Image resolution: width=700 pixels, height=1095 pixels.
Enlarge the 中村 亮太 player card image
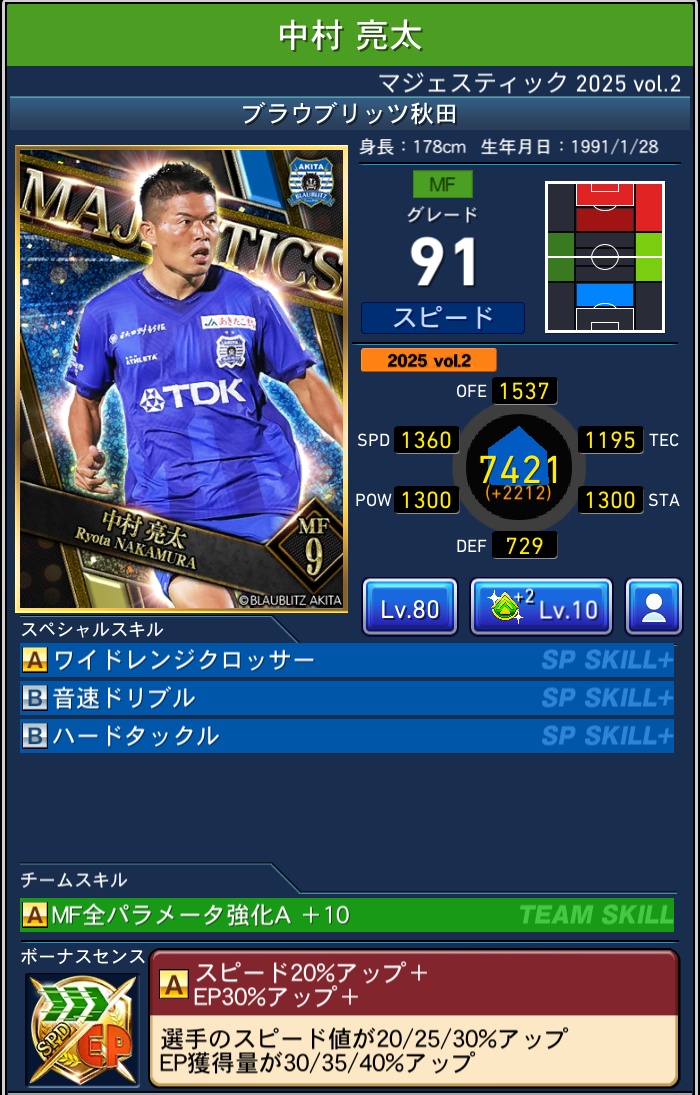(182, 379)
